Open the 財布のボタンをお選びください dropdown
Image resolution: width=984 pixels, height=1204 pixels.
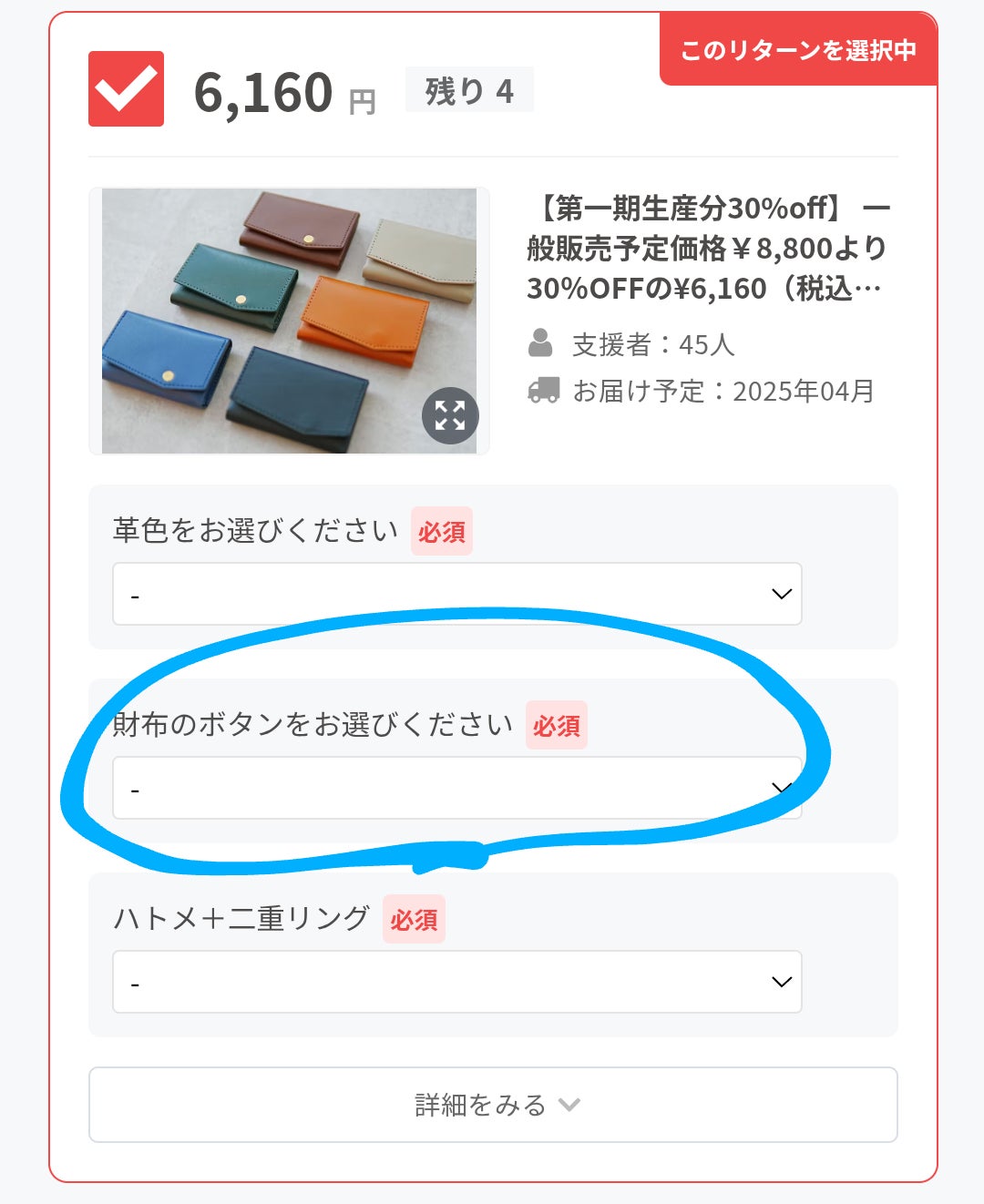(456, 788)
